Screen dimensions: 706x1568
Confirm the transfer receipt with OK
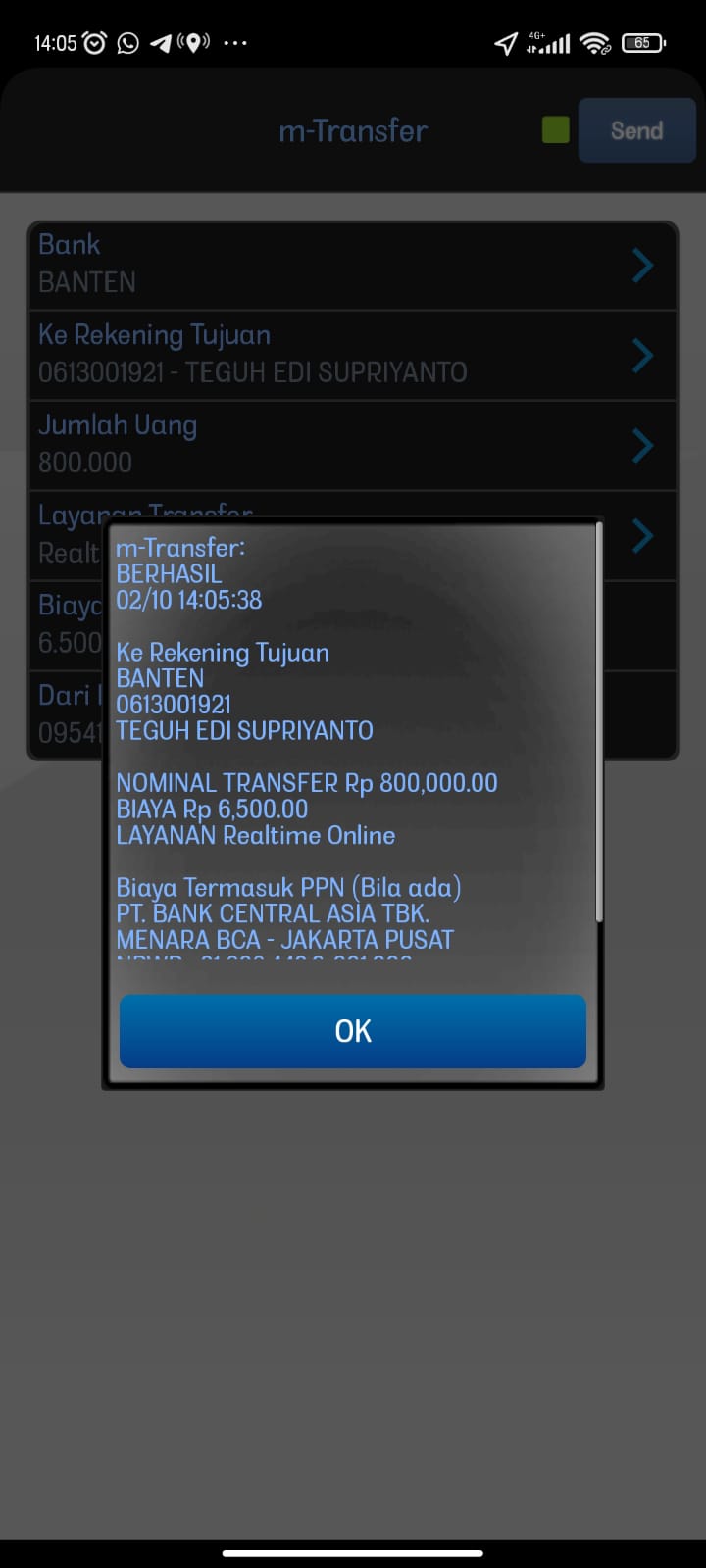click(x=352, y=1031)
